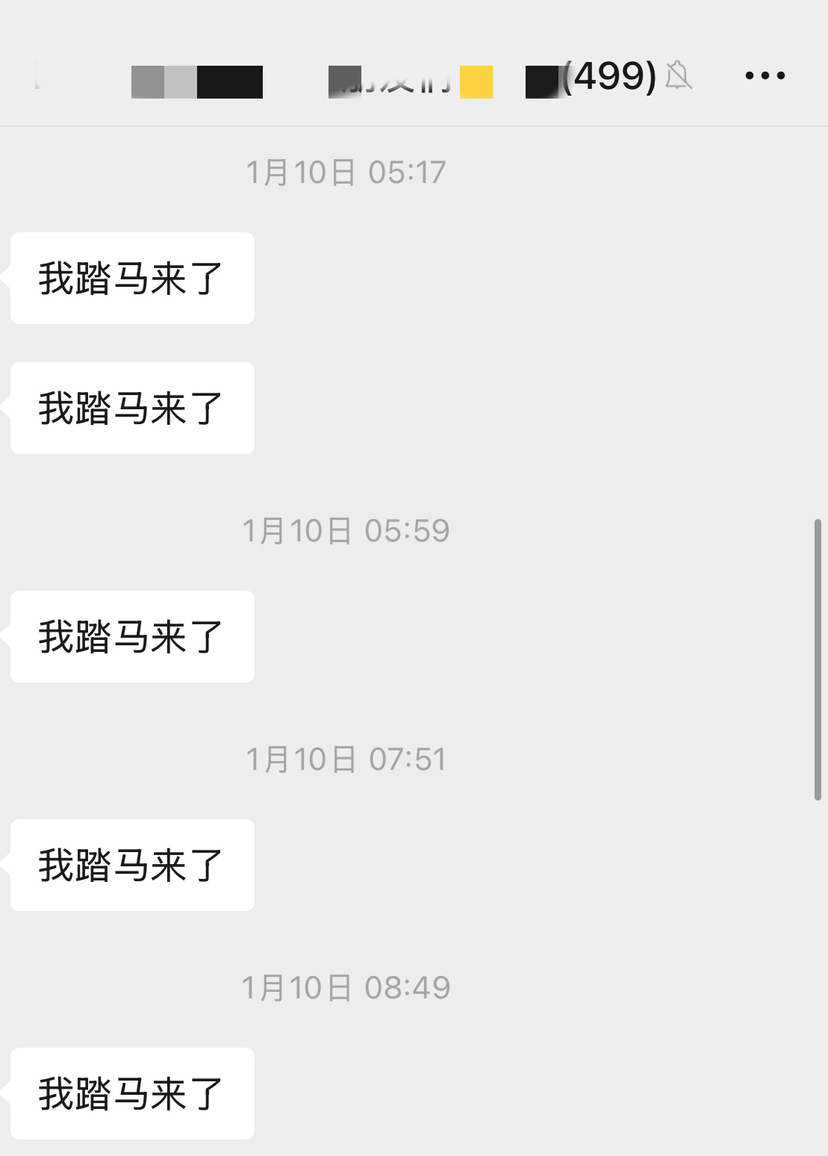Select the first '我踏马来了' message bubble
This screenshot has height=1156, width=828.
(x=131, y=278)
